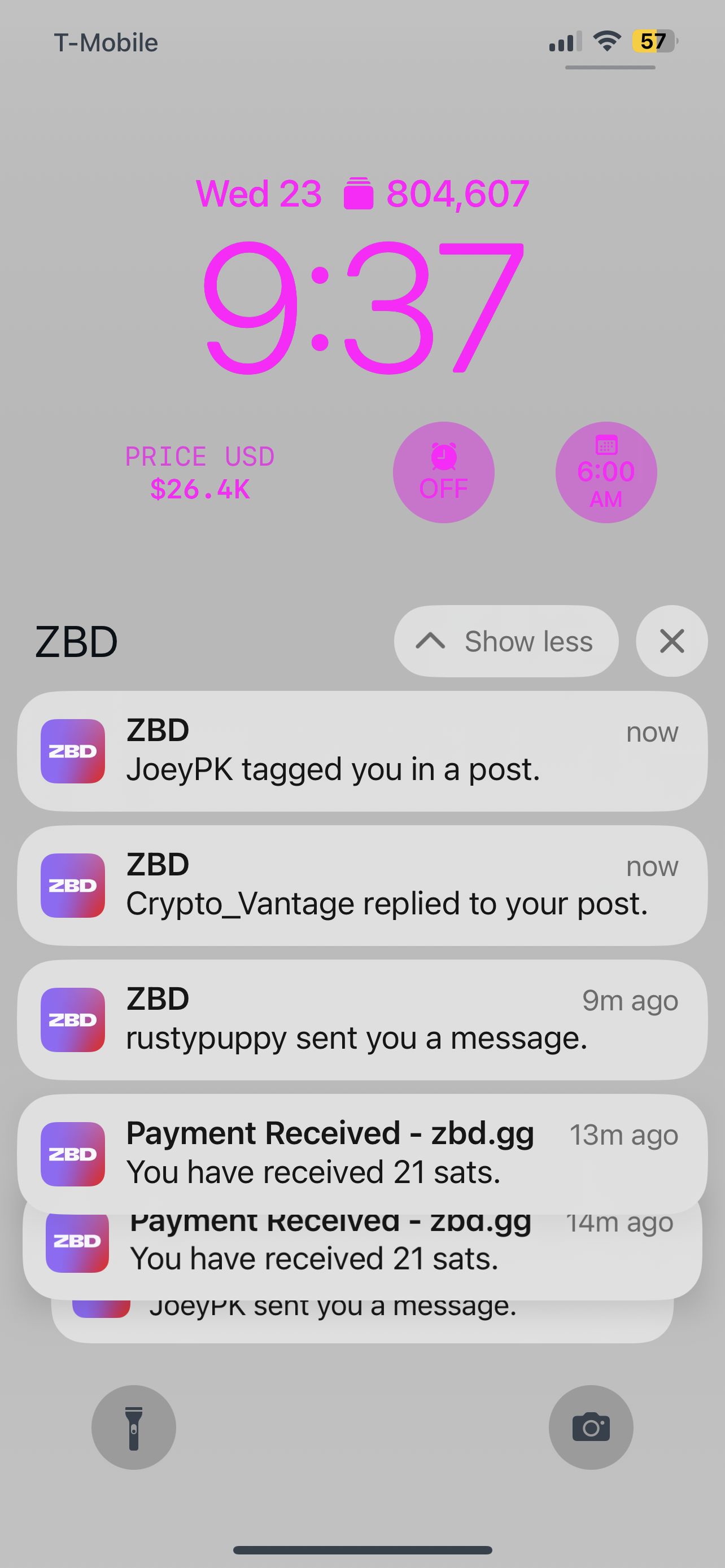Open the PRICE USD $26.4K widget
Screen dimensions: 725x1568
pyautogui.click(x=200, y=473)
